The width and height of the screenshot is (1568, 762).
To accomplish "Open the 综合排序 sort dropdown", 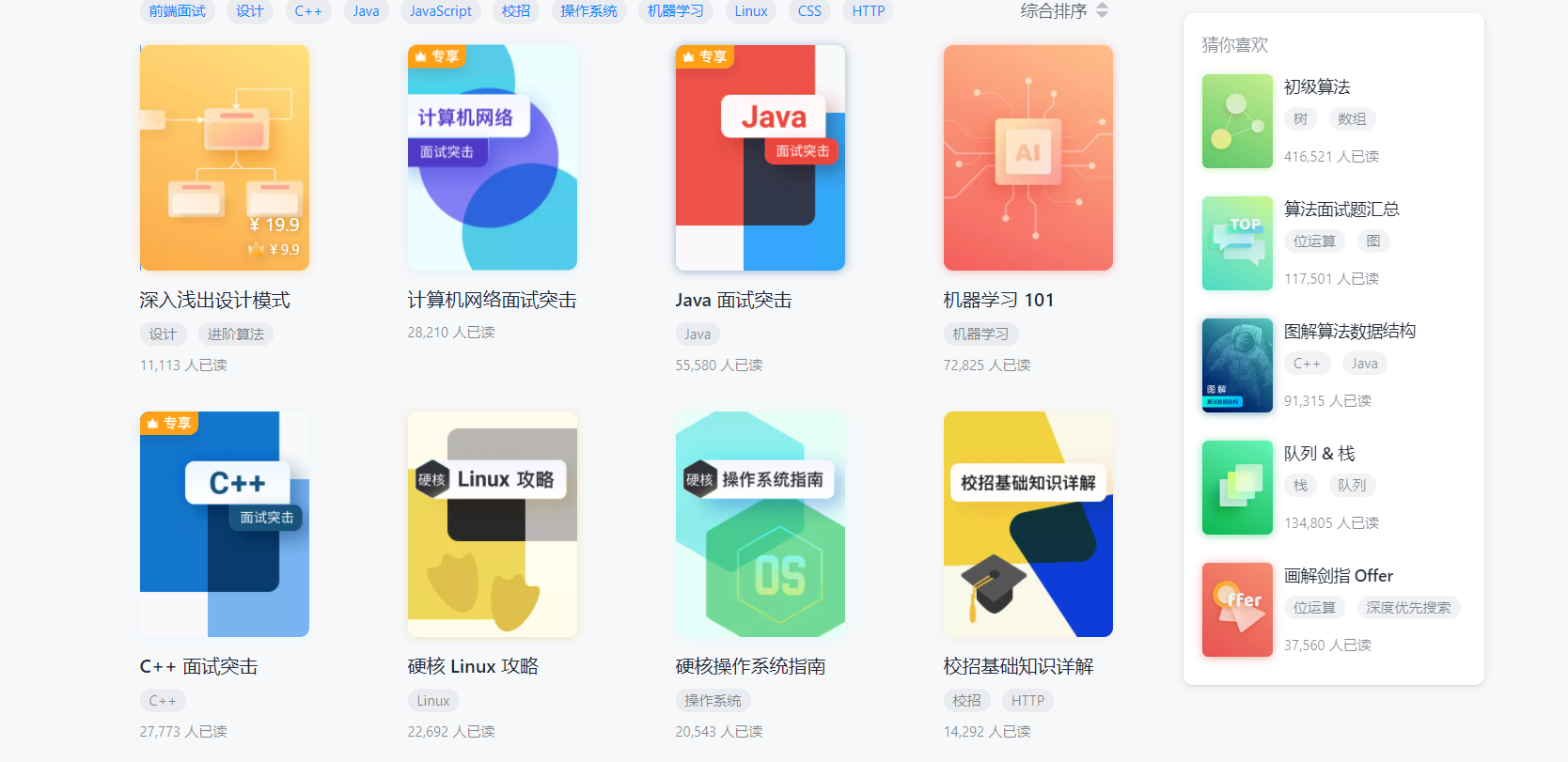I will [1064, 11].
